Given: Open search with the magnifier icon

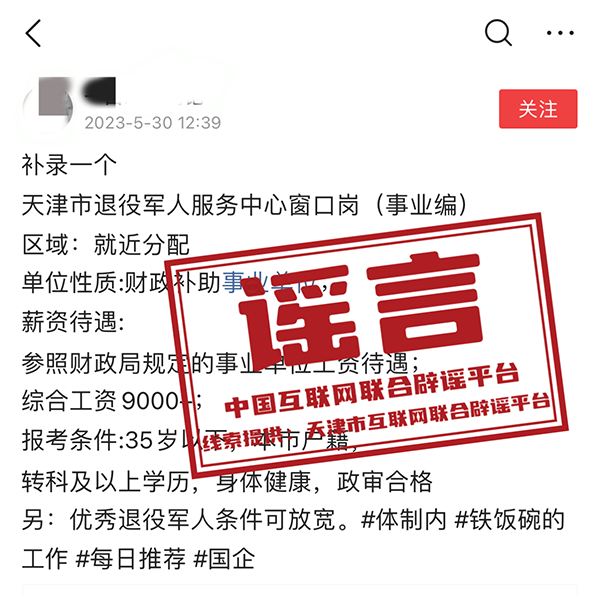Looking at the screenshot, I should pyautogui.click(x=497, y=33).
